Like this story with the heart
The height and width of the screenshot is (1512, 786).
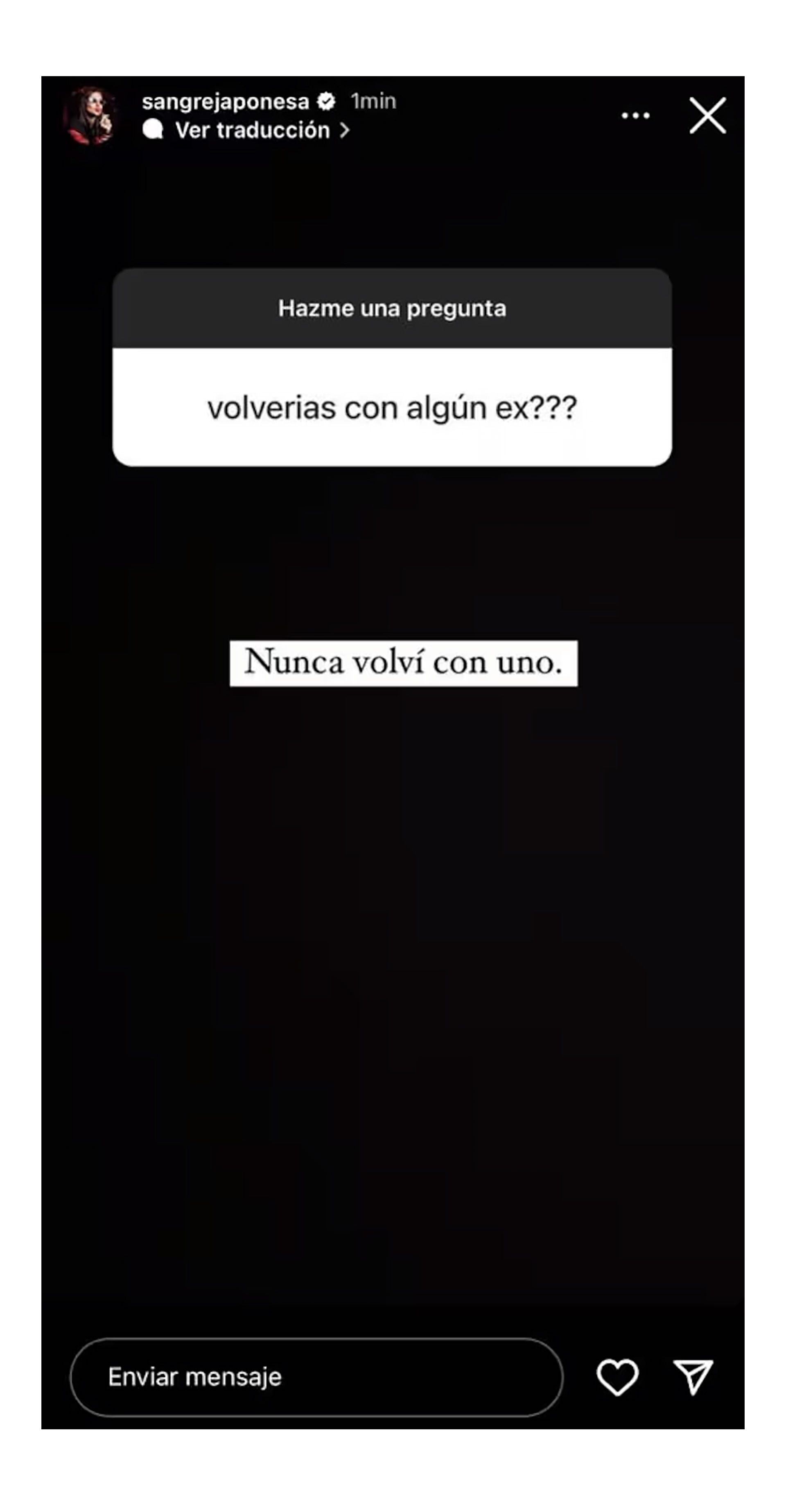pos(617,1377)
